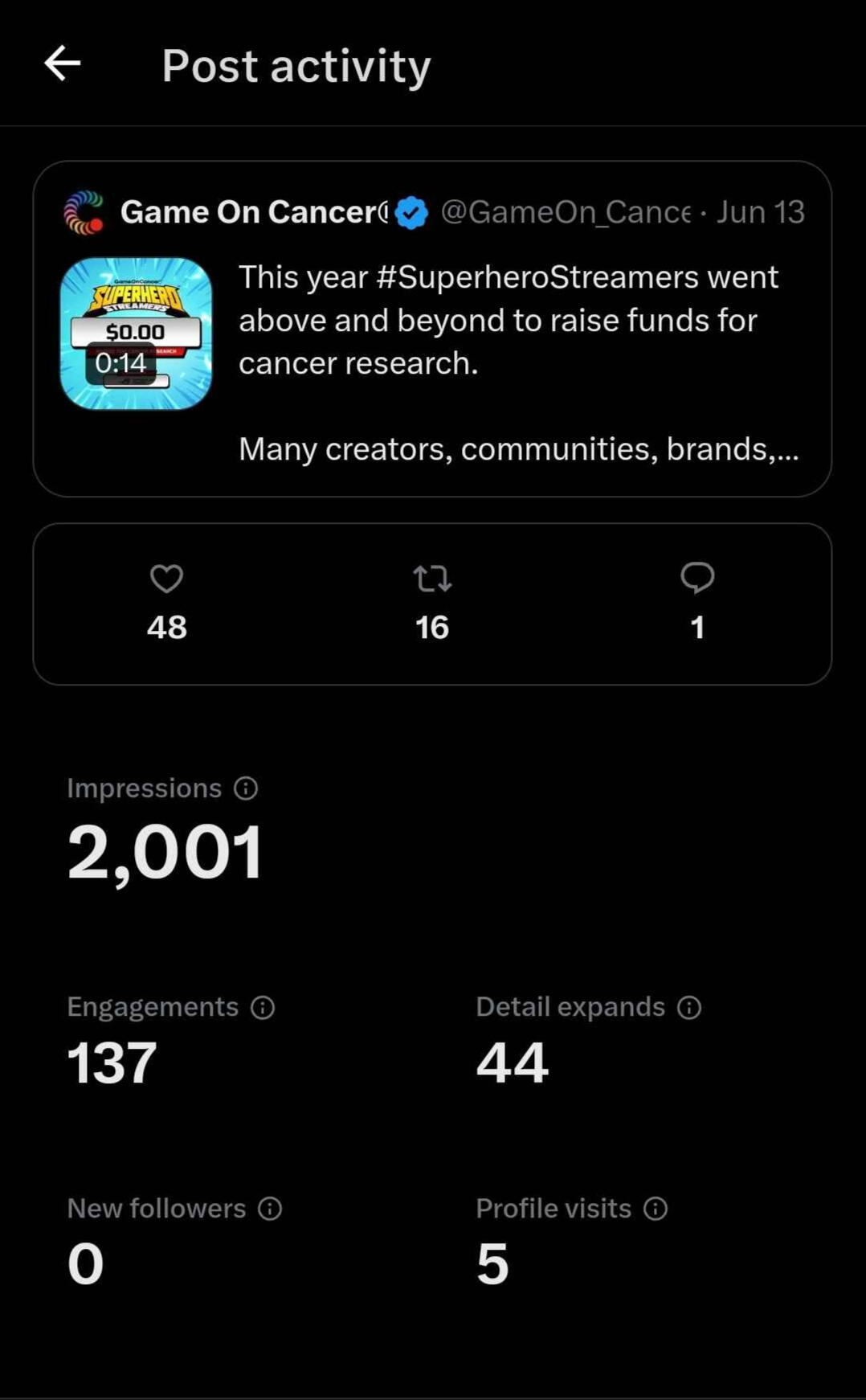Show info about Profile visits
Image resolution: width=866 pixels, height=1400 pixels.
(656, 1209)
